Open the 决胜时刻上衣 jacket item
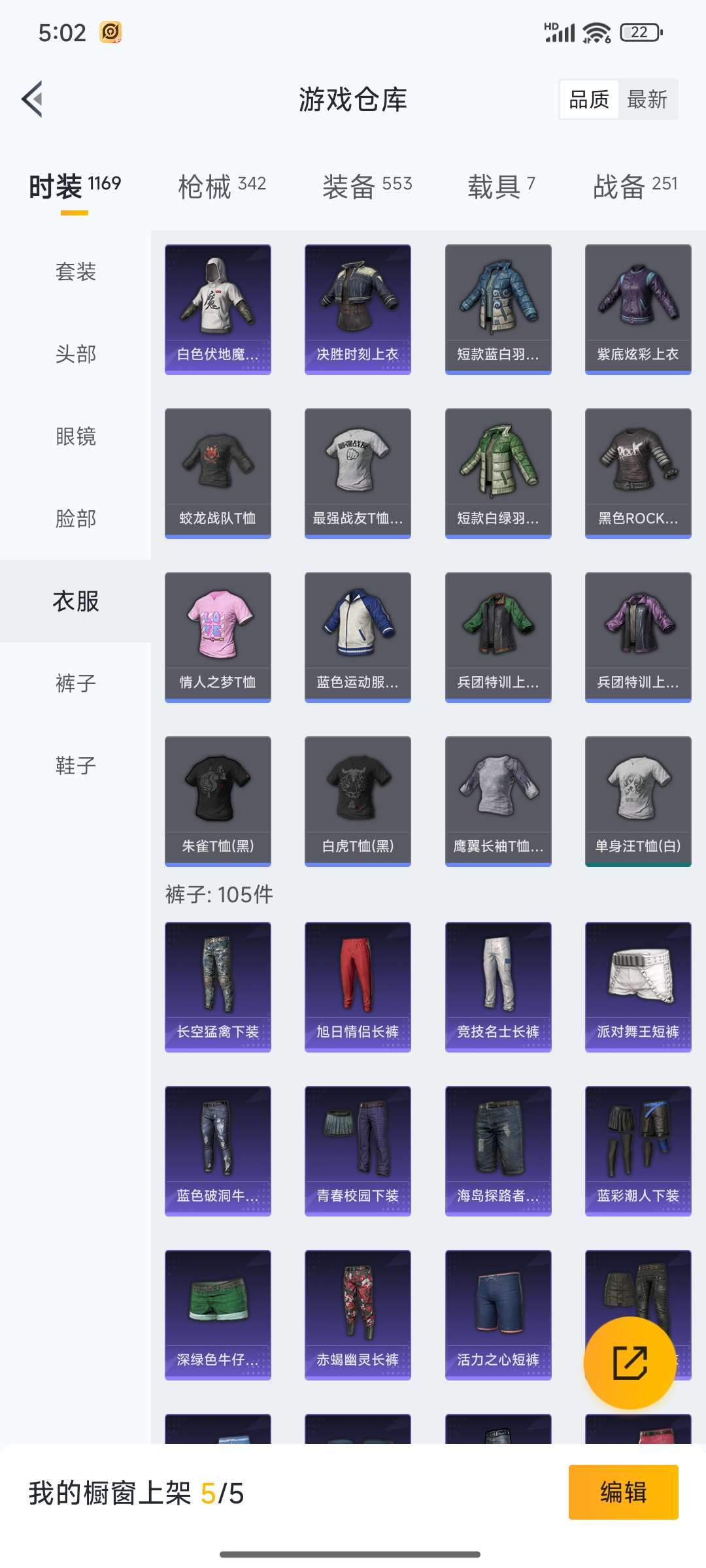 tap(358, 307)
